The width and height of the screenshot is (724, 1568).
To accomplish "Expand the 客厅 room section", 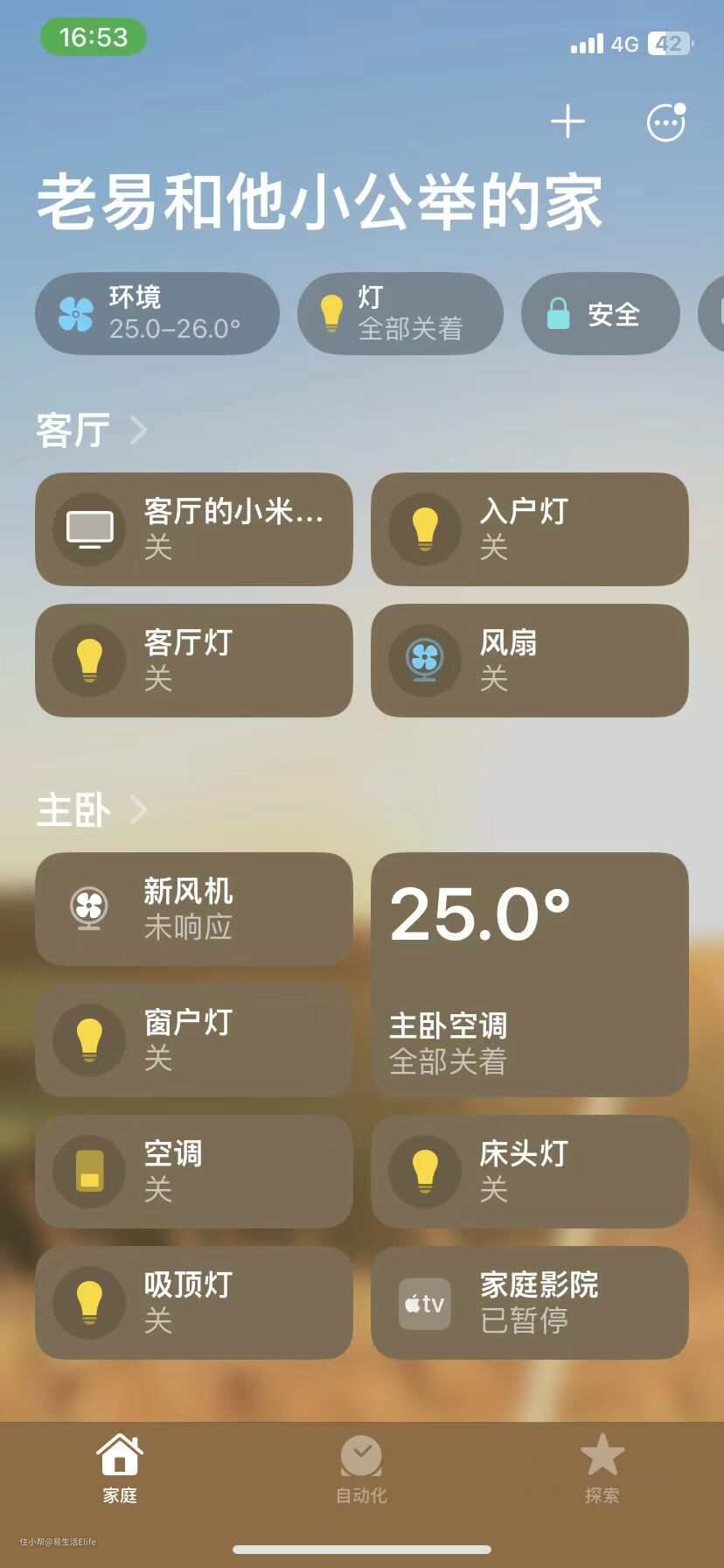I will (x=91, y=430).
